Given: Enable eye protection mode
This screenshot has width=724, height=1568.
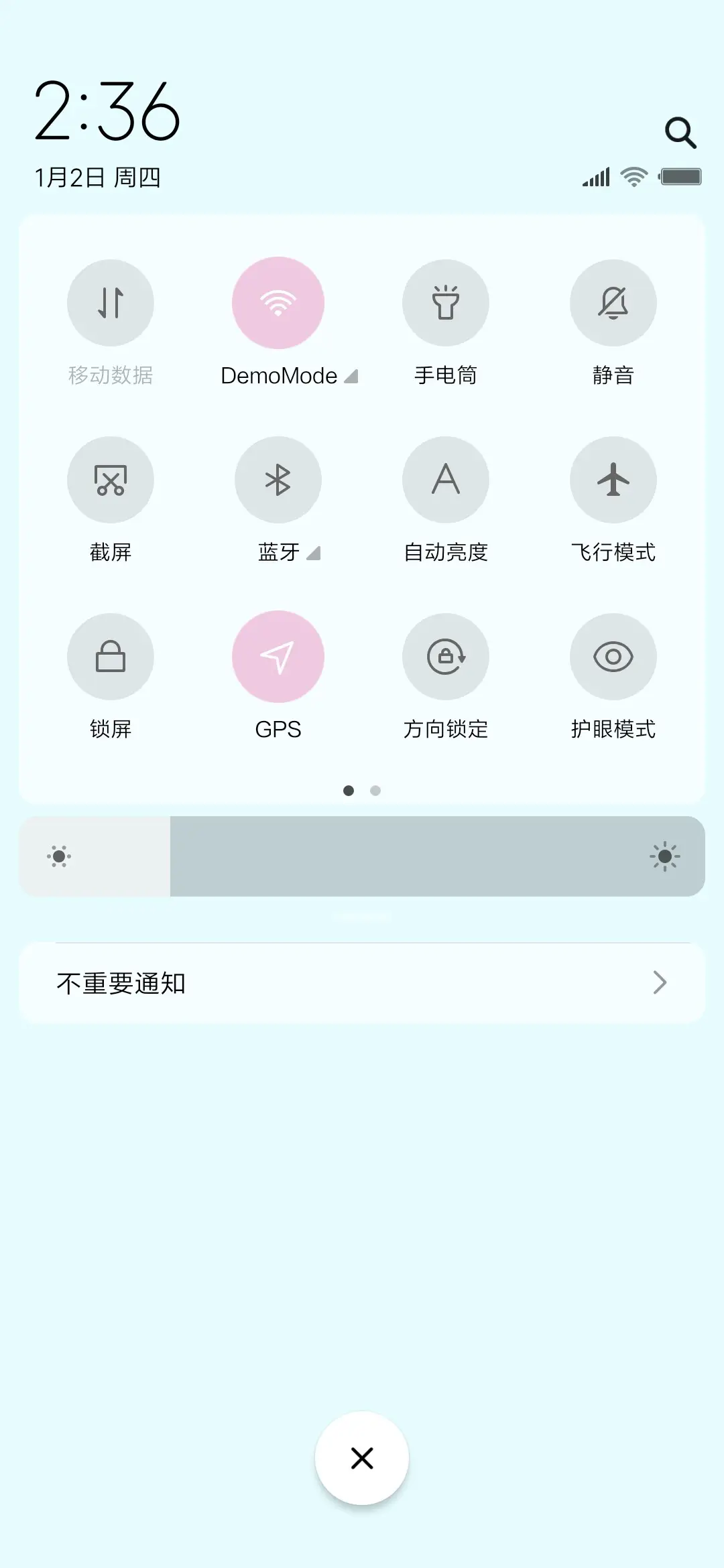Looking at the screenshot, I should click(613, 657).
